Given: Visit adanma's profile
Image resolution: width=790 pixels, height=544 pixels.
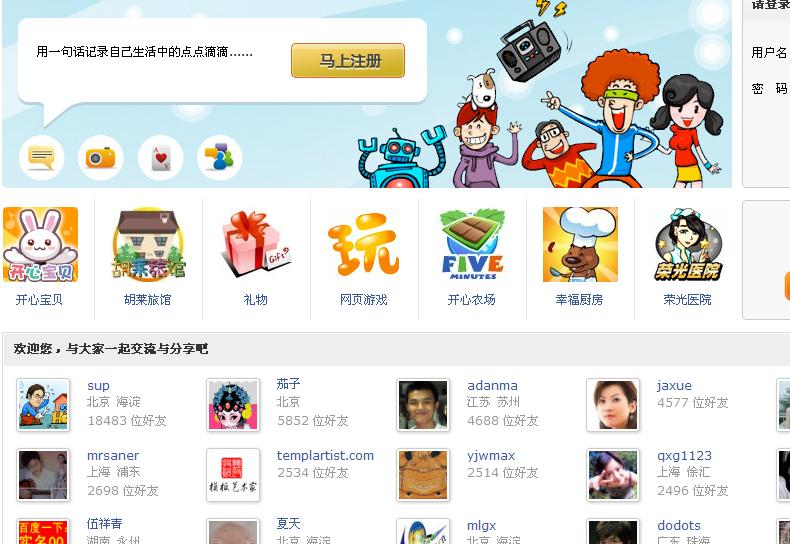Looking at the screenshot, I should pyautogui.click(x=492, y=385).
